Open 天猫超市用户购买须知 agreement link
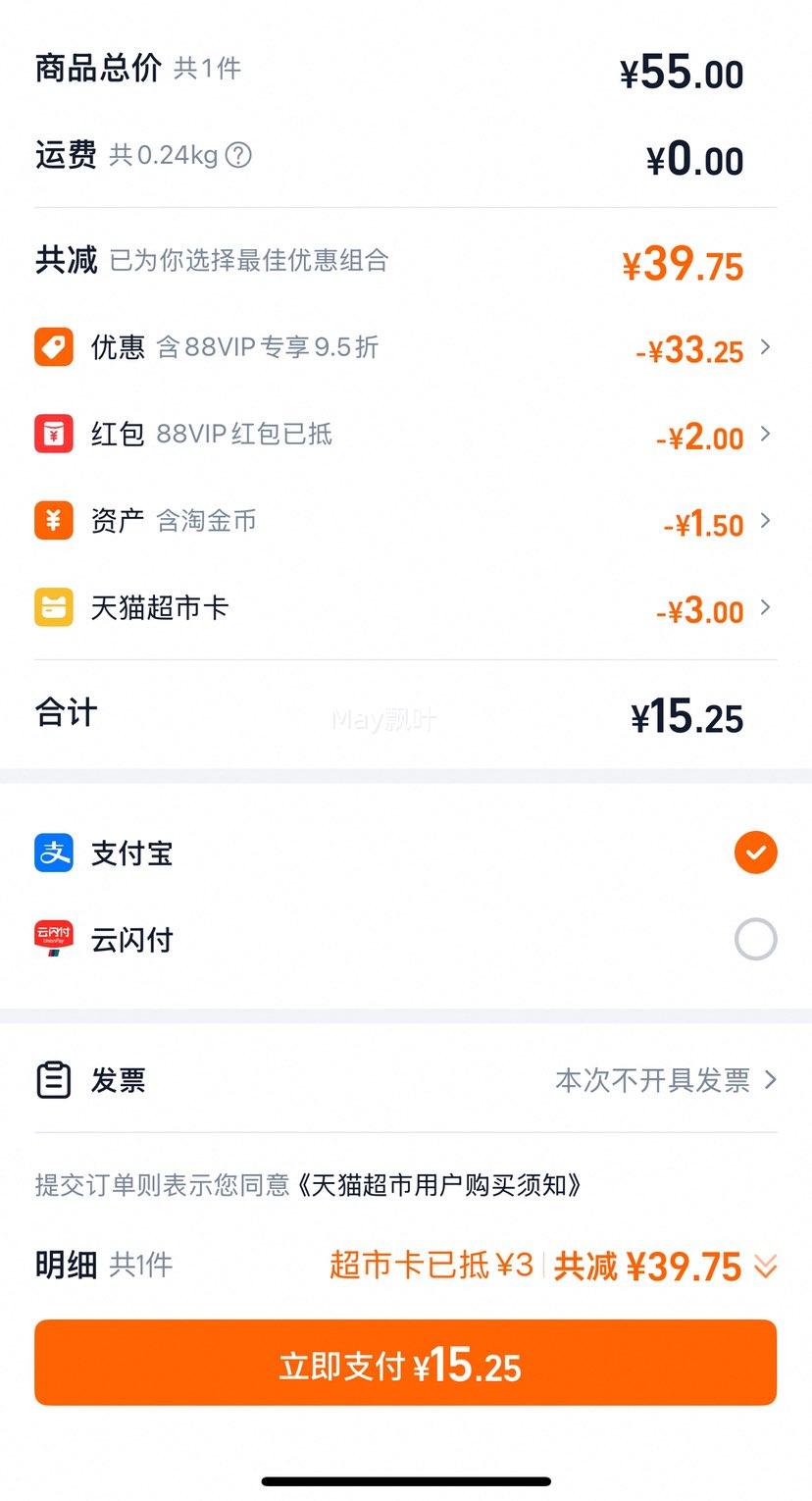Viewport: 812px width, 1501px height. (x=439, y=1185)
